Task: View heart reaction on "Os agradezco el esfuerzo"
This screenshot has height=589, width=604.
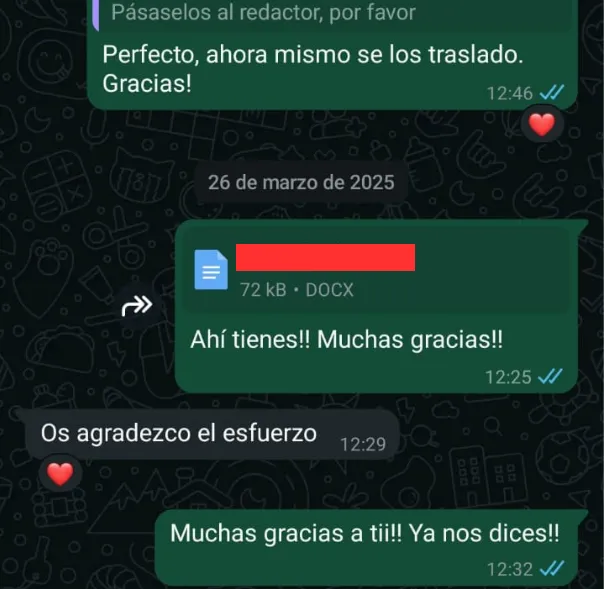Action: [61, 475]
